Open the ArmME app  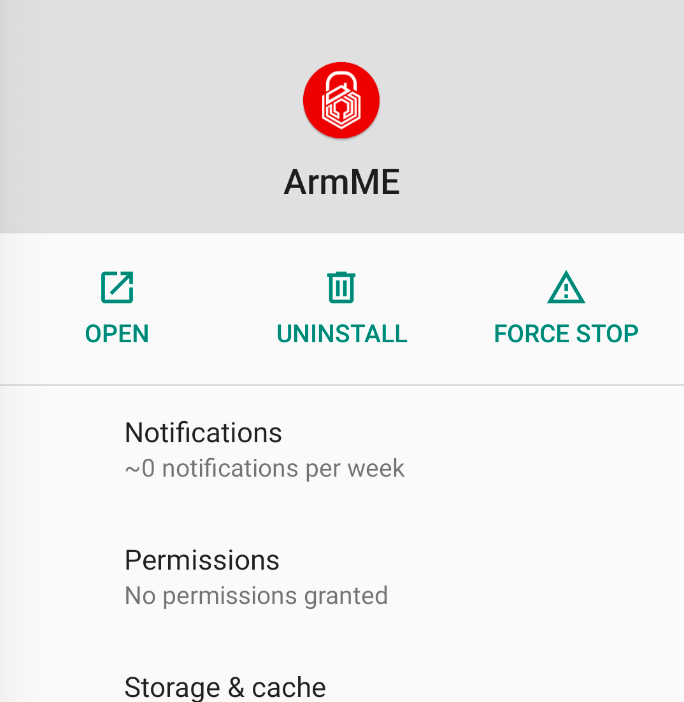pyautogui.click(x=117, y=308)
